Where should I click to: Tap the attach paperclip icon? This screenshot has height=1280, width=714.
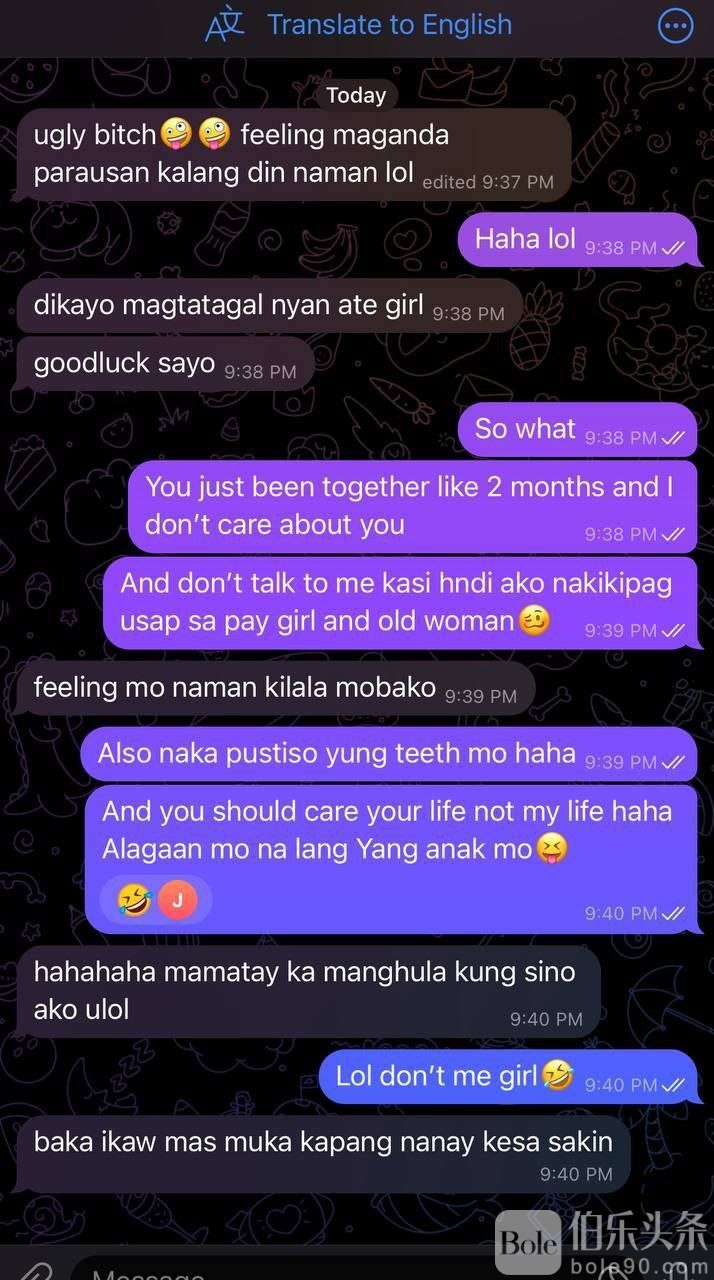tap(36, 1270)
